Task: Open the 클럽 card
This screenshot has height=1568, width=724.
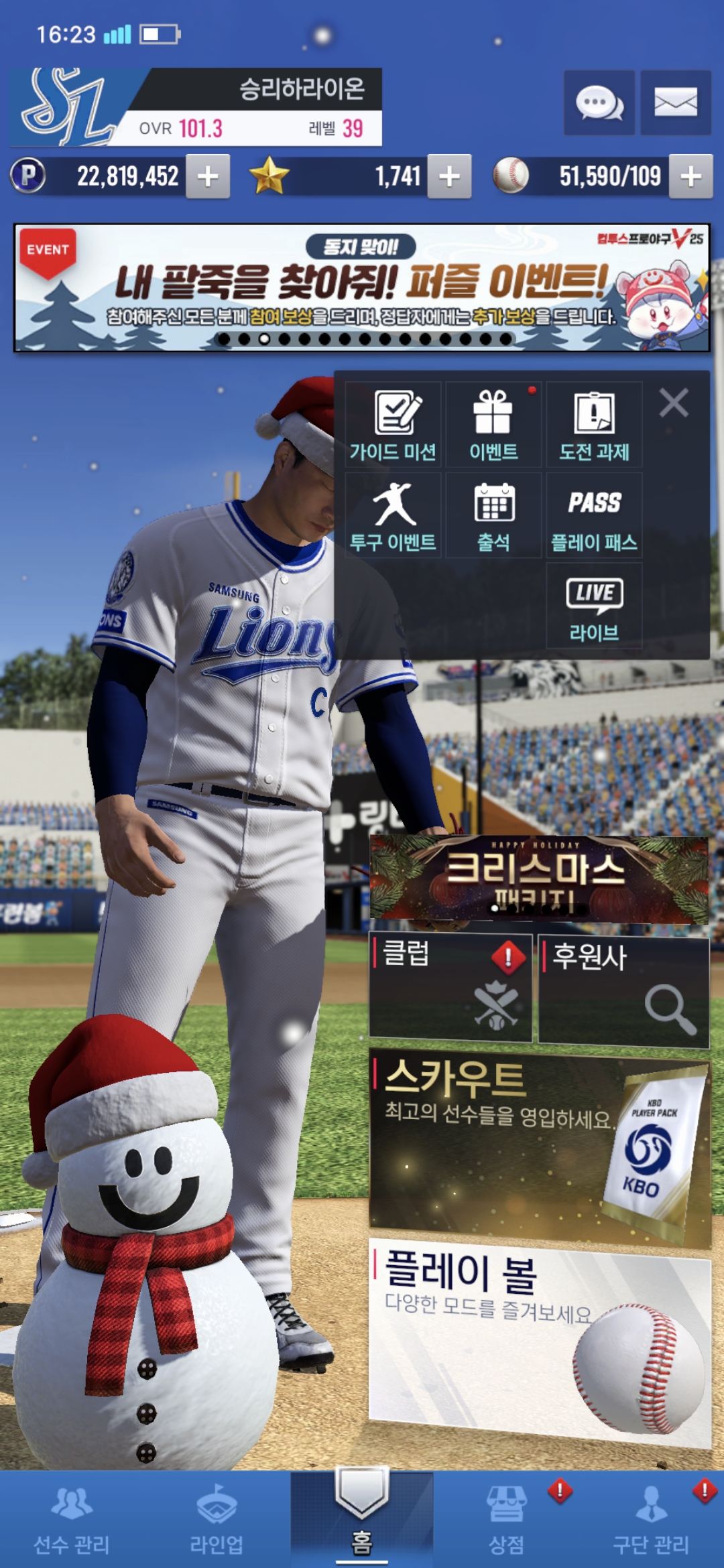Action: click(450, 988)
